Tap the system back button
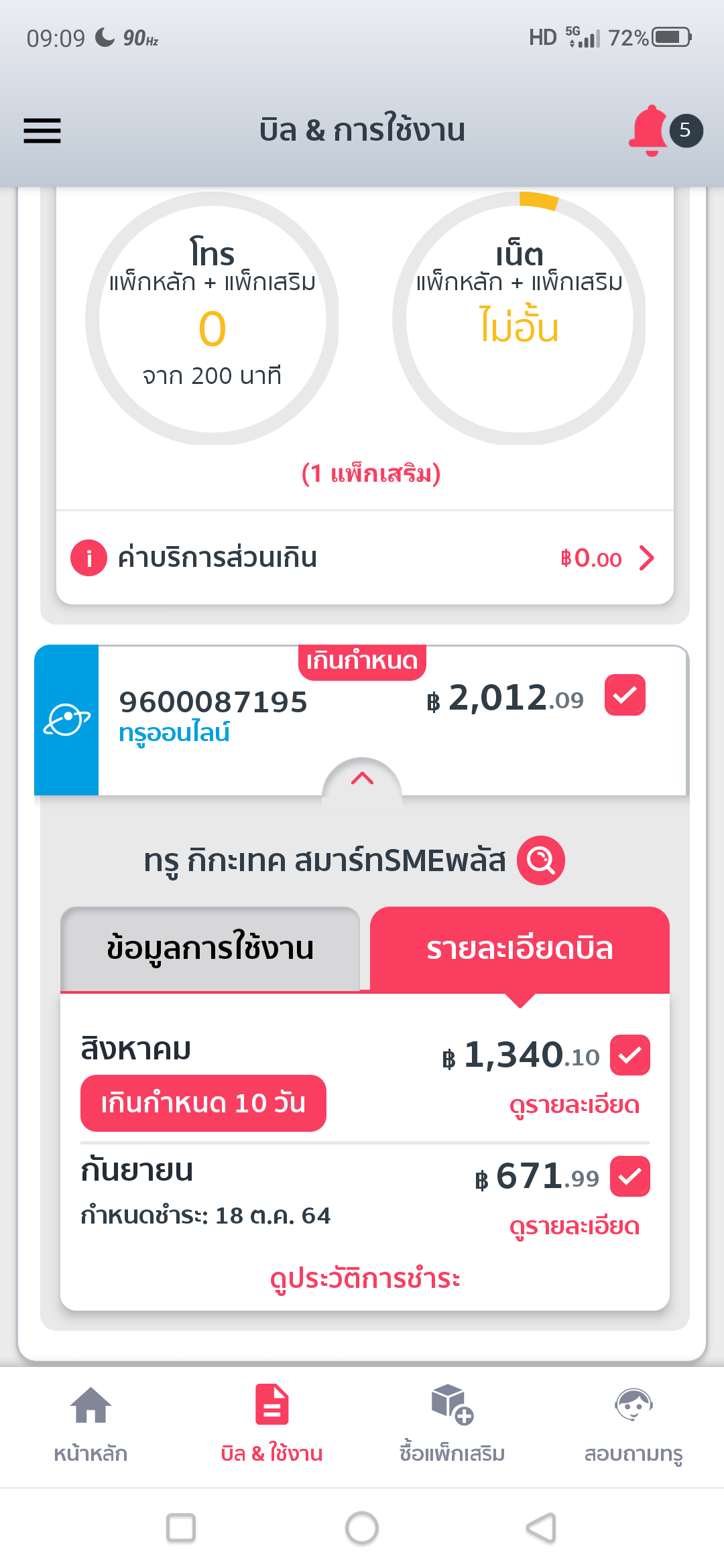This screenshot has width=724, height=1568. (x=542, y=1528)
